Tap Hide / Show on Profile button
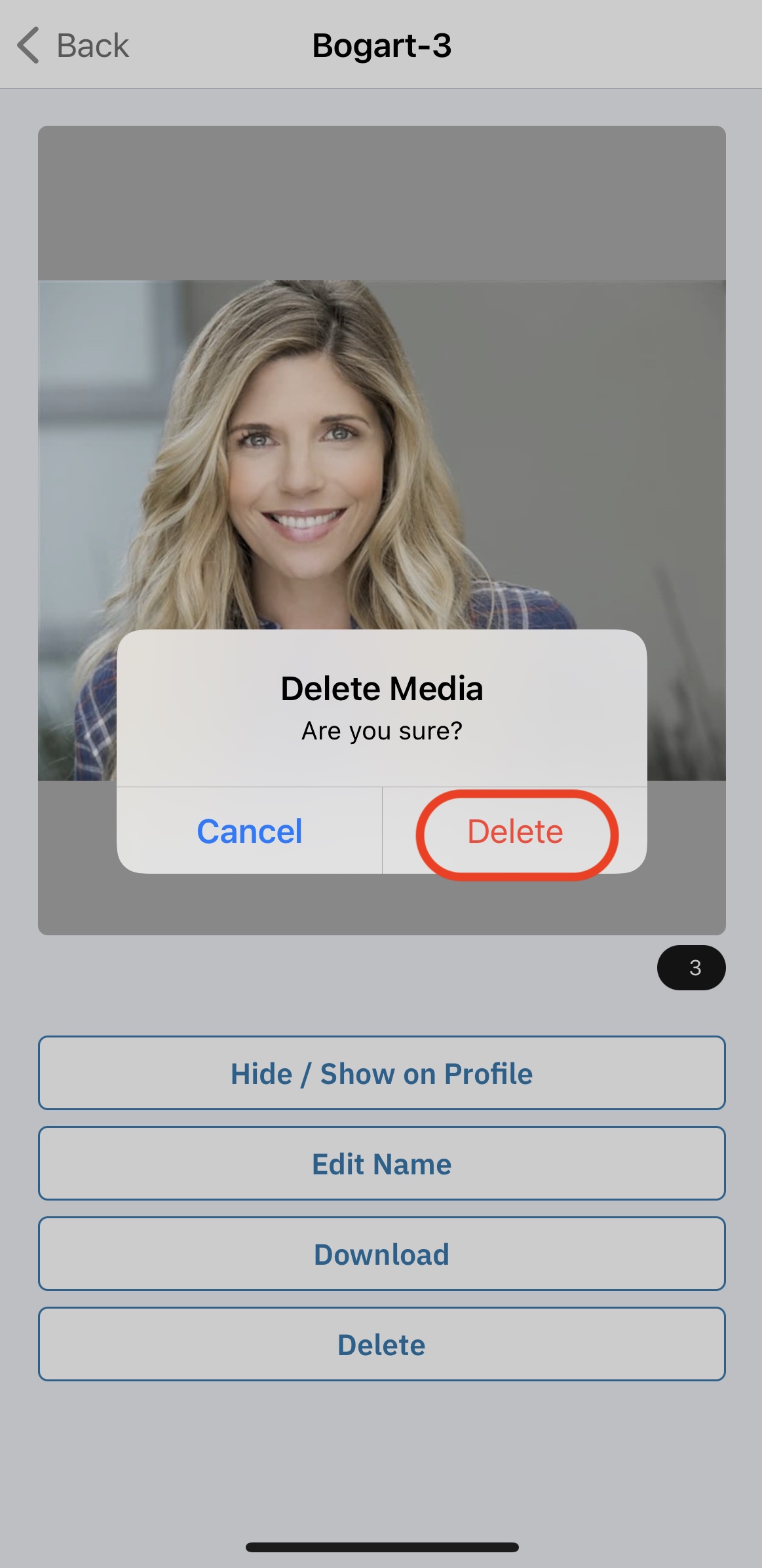 381,1073
